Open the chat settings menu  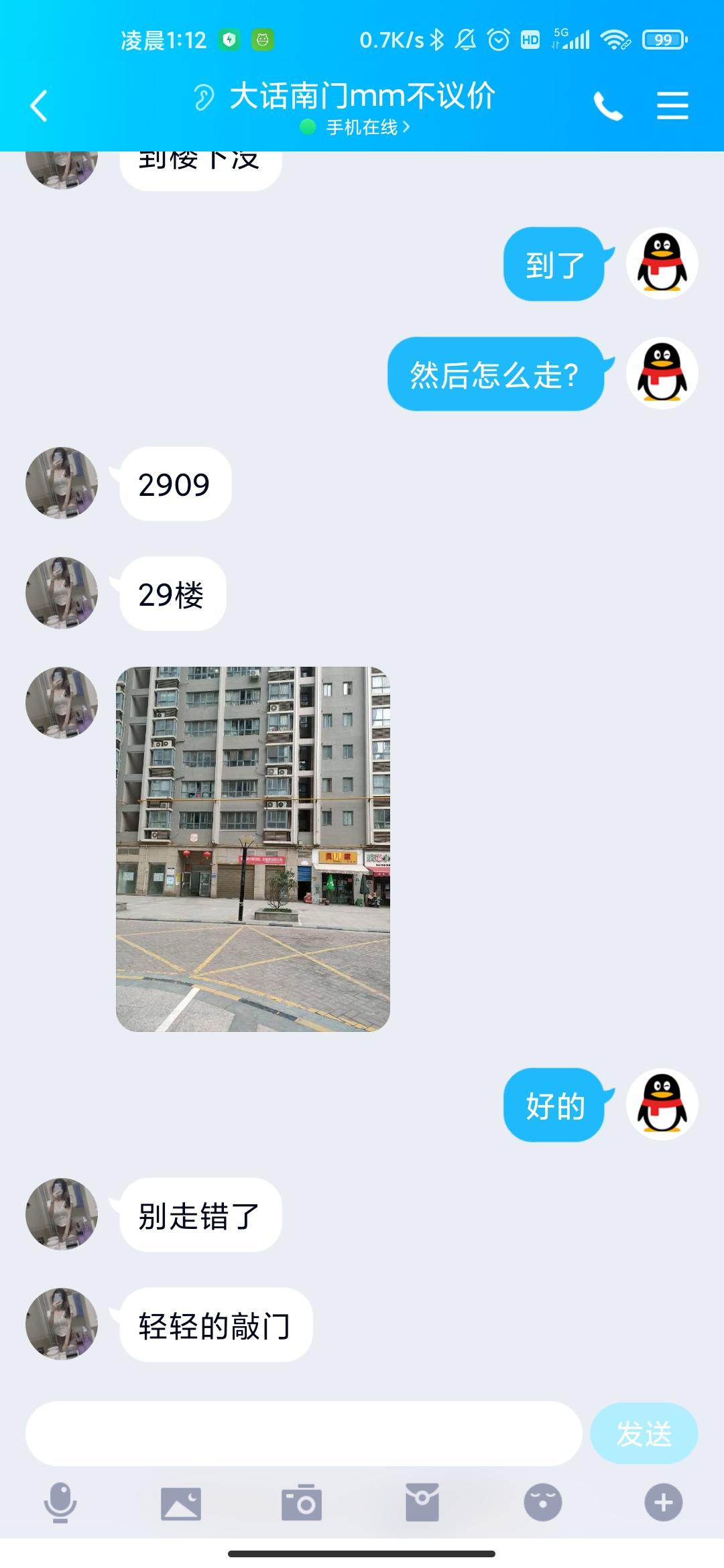point(672,106)
